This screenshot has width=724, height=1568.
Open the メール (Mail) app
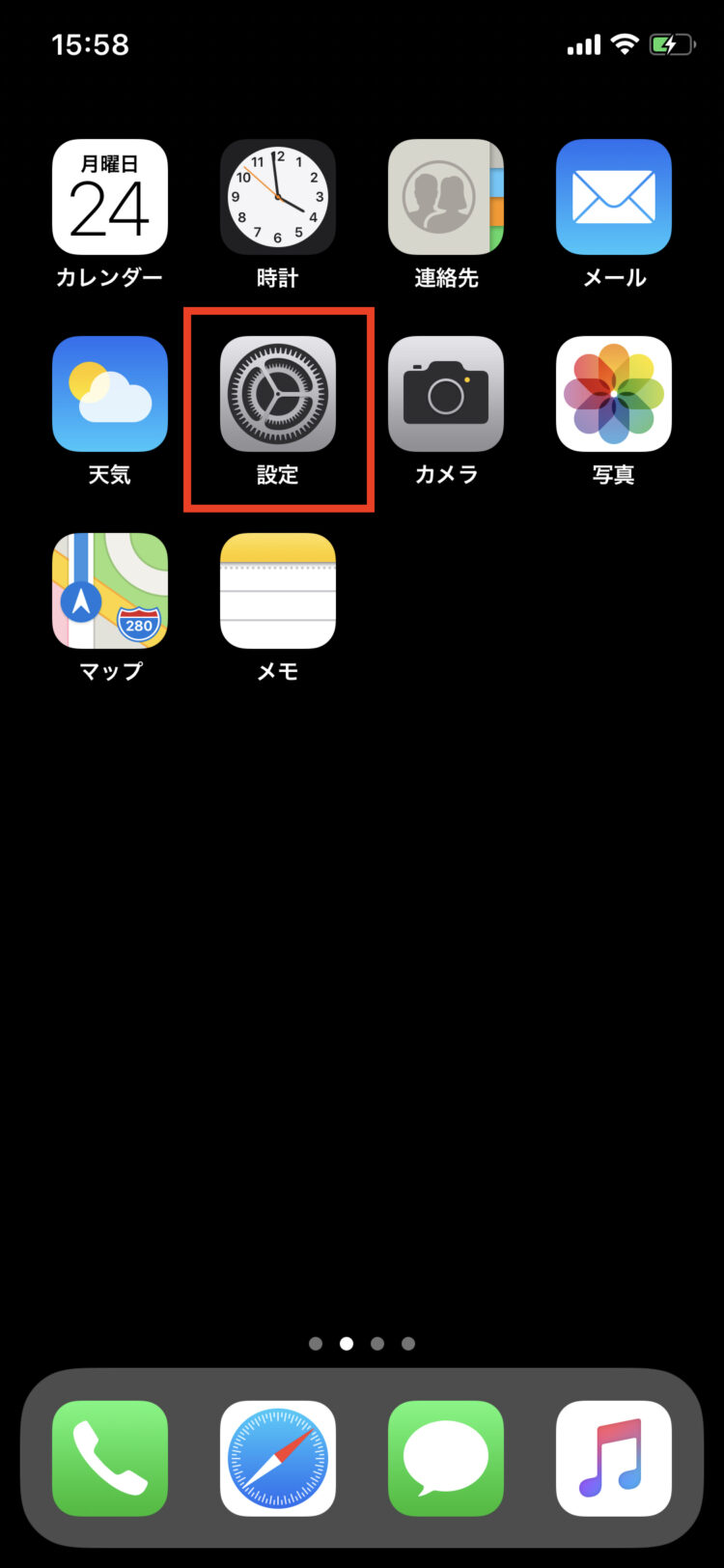(613, 197)
